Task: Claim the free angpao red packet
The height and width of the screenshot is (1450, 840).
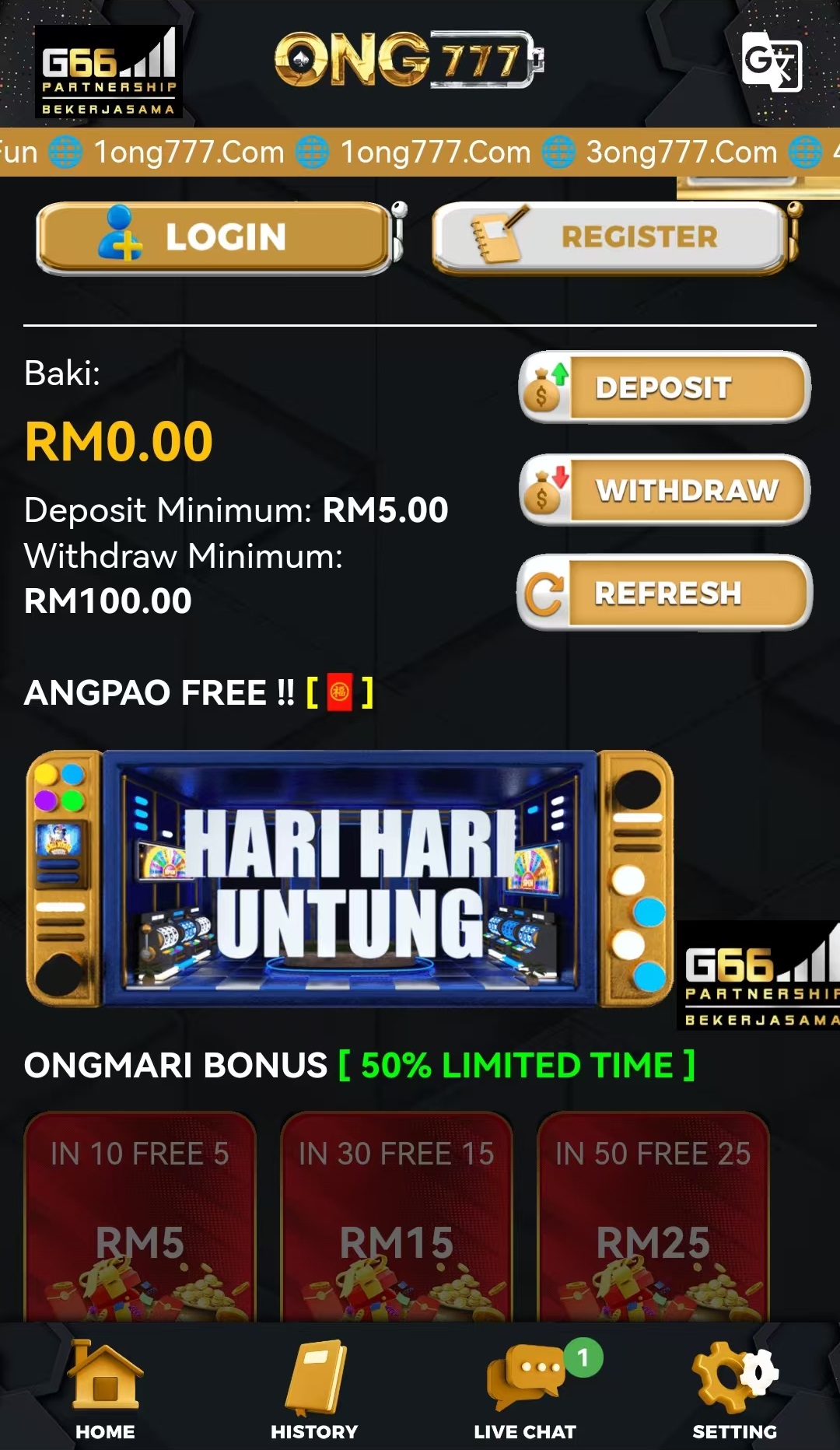Action: [340, 692]
